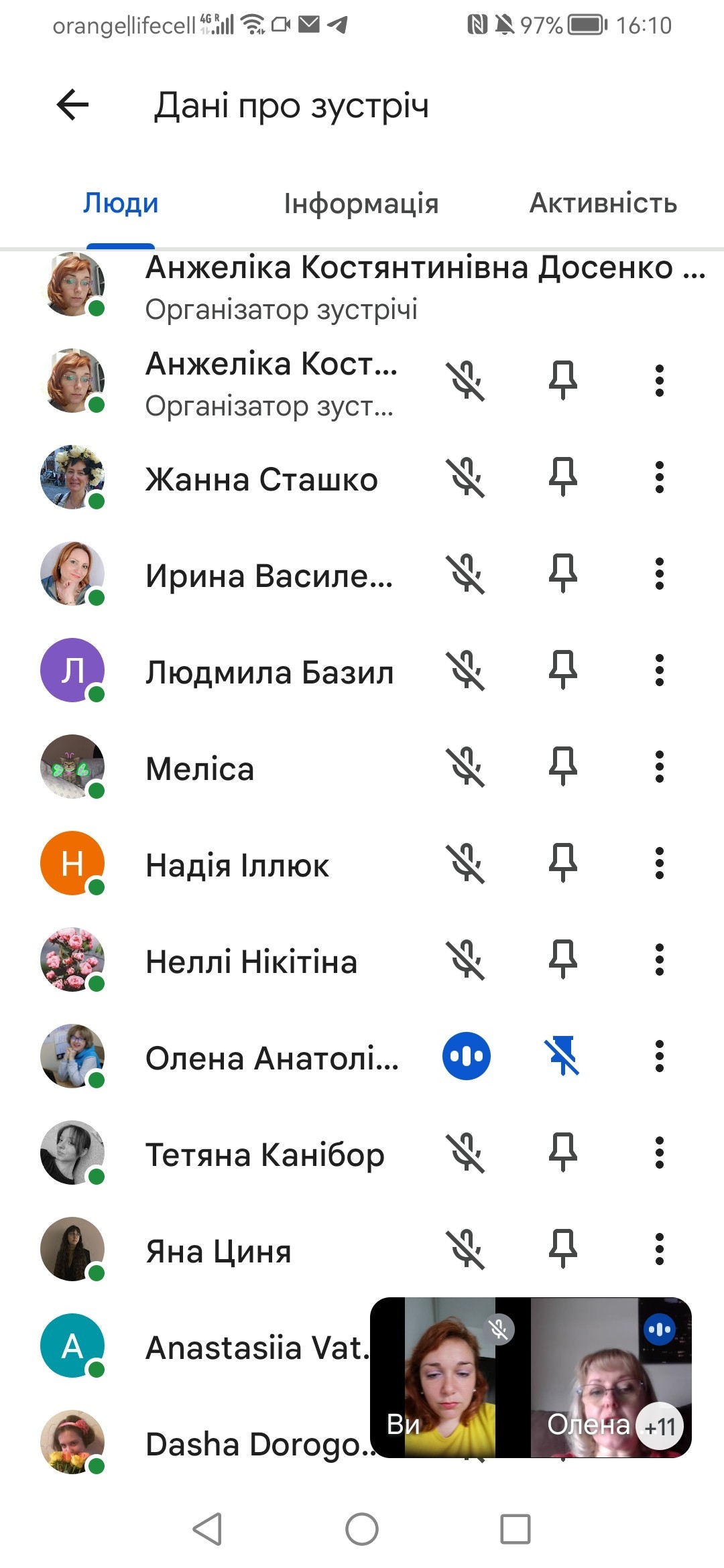Viewport: 724px width, 1568px height.
Task: Open recent apps with square button
Action: point(515,1529)
